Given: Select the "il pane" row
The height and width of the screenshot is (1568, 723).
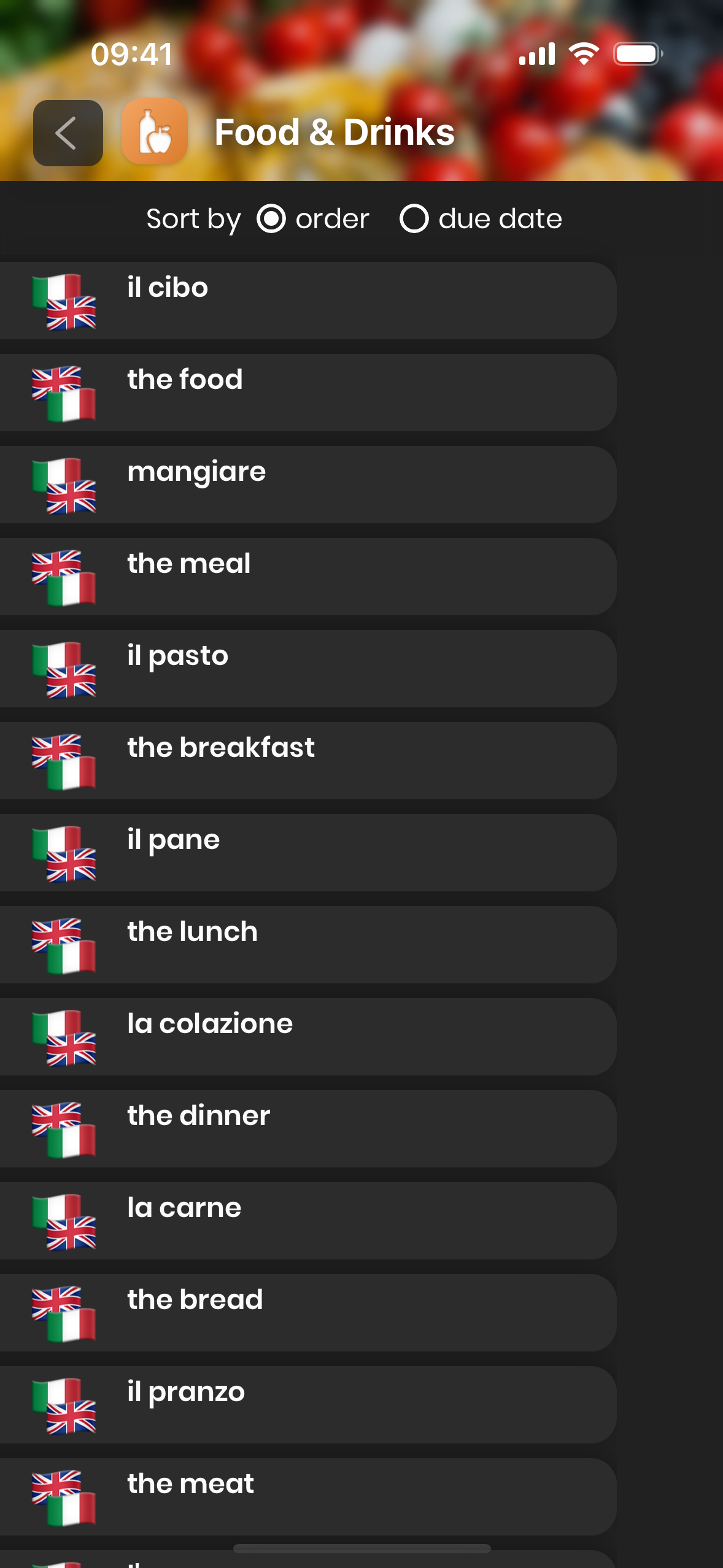Looking at the screenshot, I should point(308,853).
